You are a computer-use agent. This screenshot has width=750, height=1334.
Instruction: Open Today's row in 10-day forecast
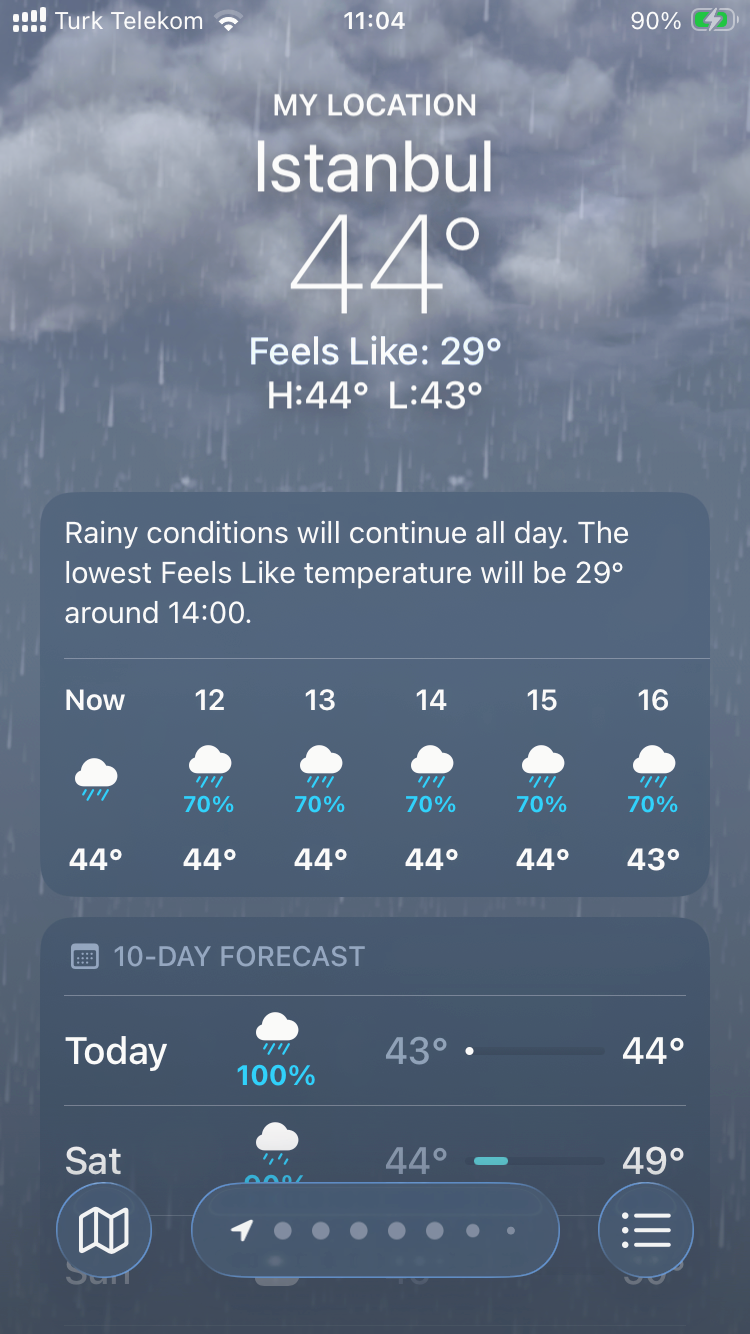click(x=375, y=1051)
